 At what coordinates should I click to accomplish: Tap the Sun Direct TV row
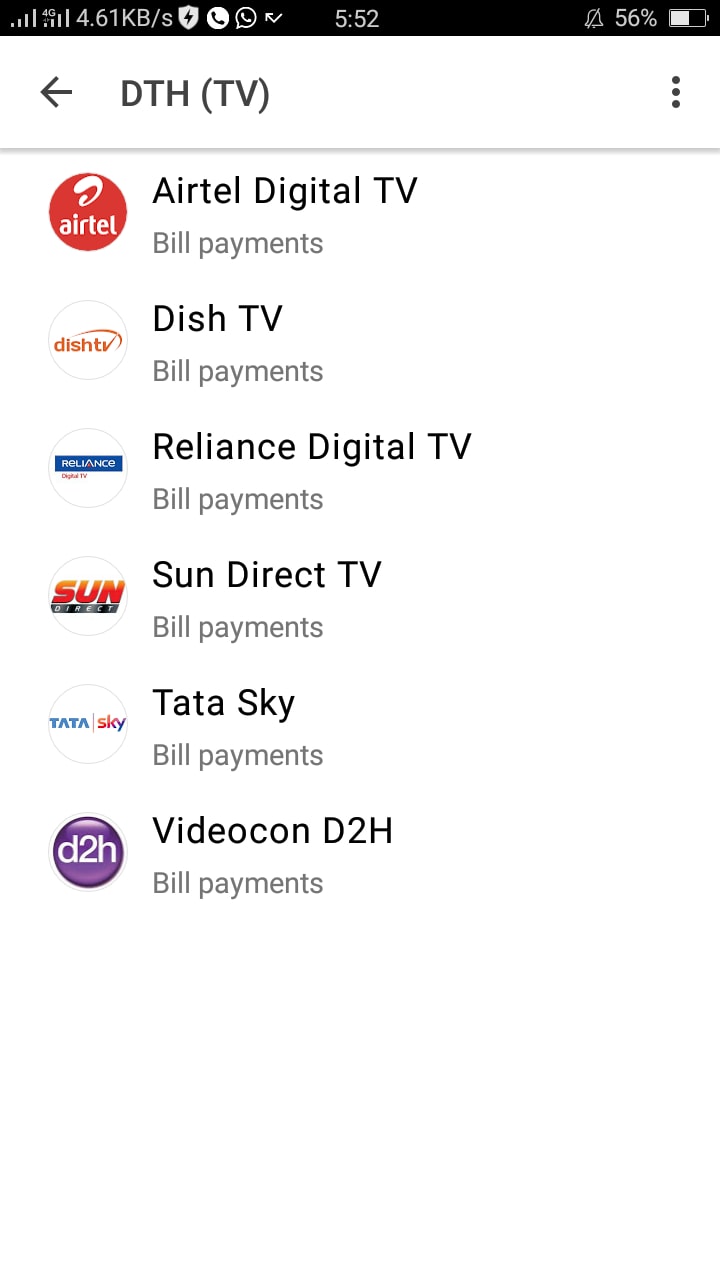coord(360,596)
